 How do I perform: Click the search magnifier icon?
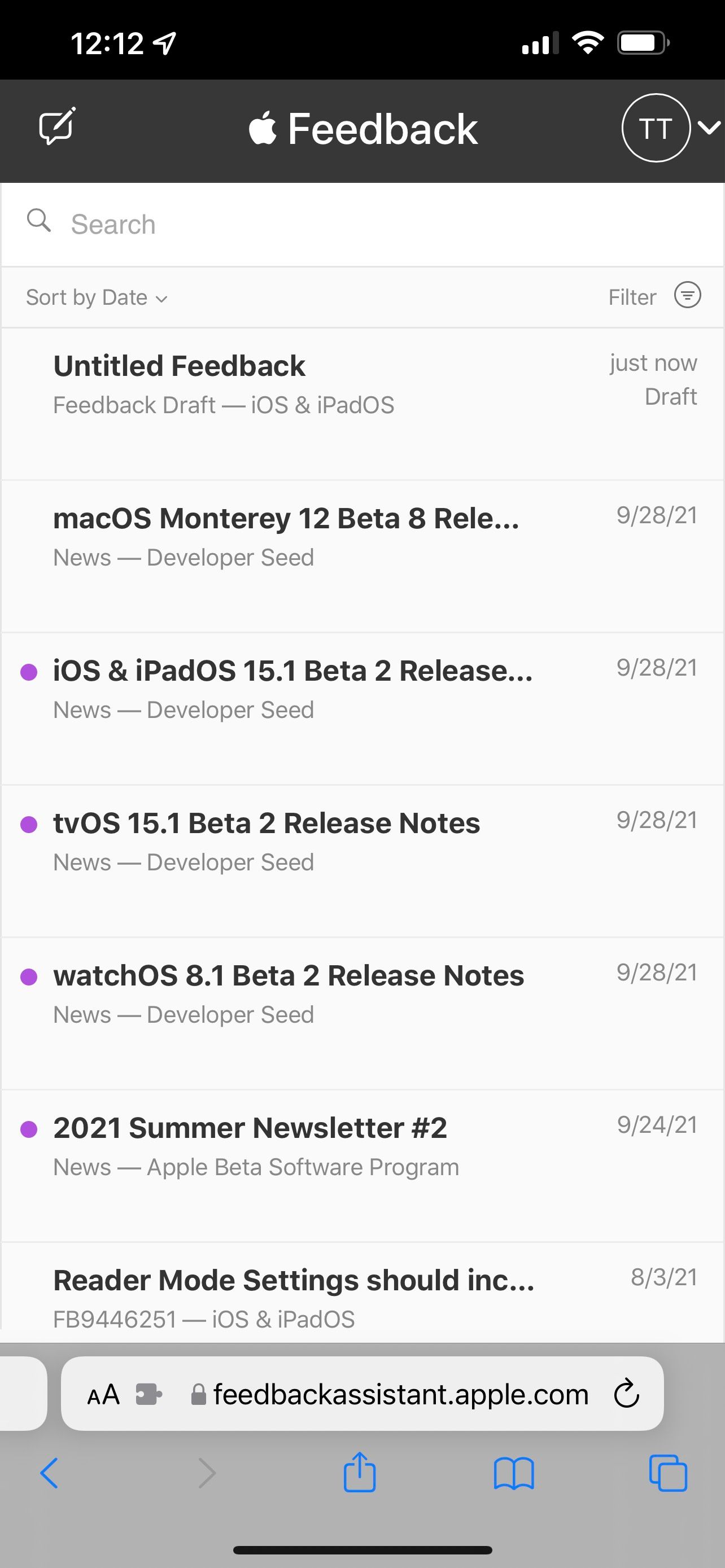click(39, 221)
